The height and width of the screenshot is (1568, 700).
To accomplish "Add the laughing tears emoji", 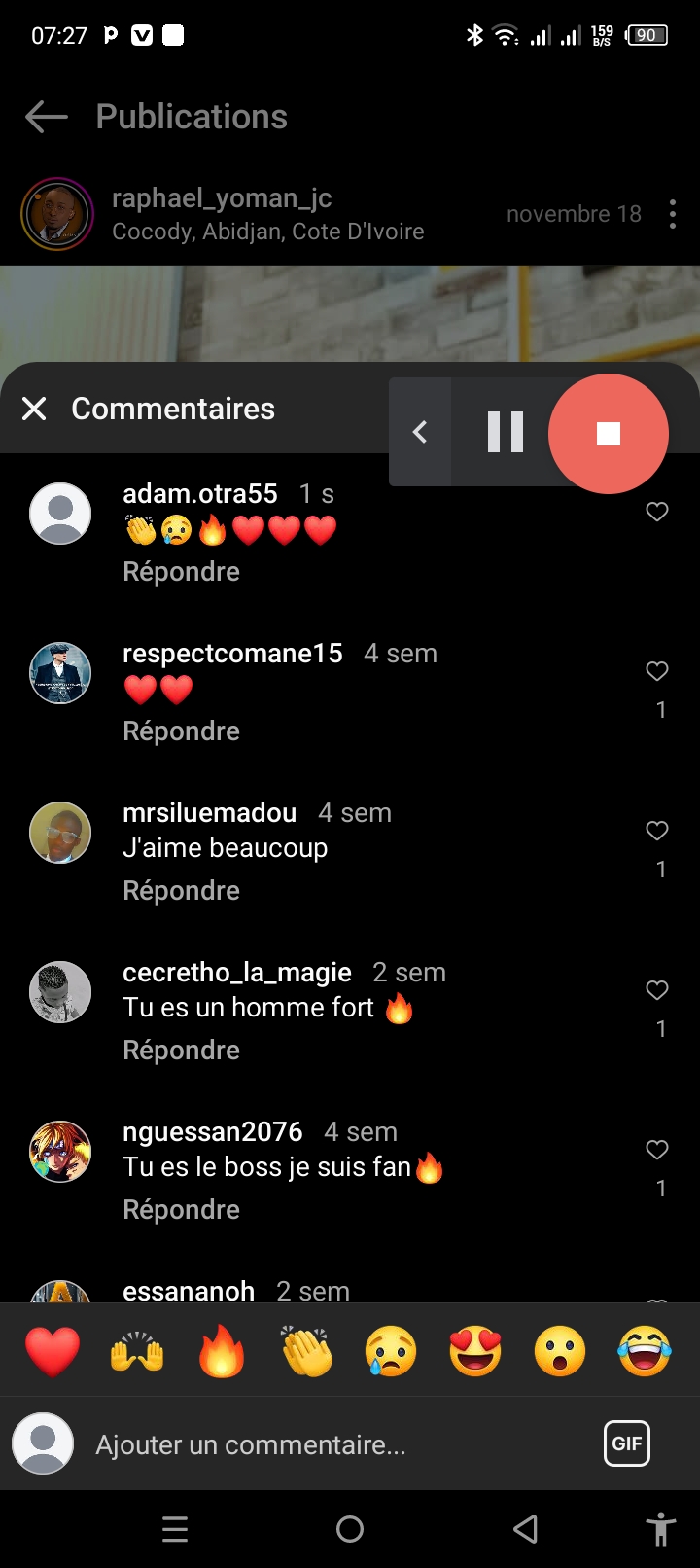I will coord(645,1352).
